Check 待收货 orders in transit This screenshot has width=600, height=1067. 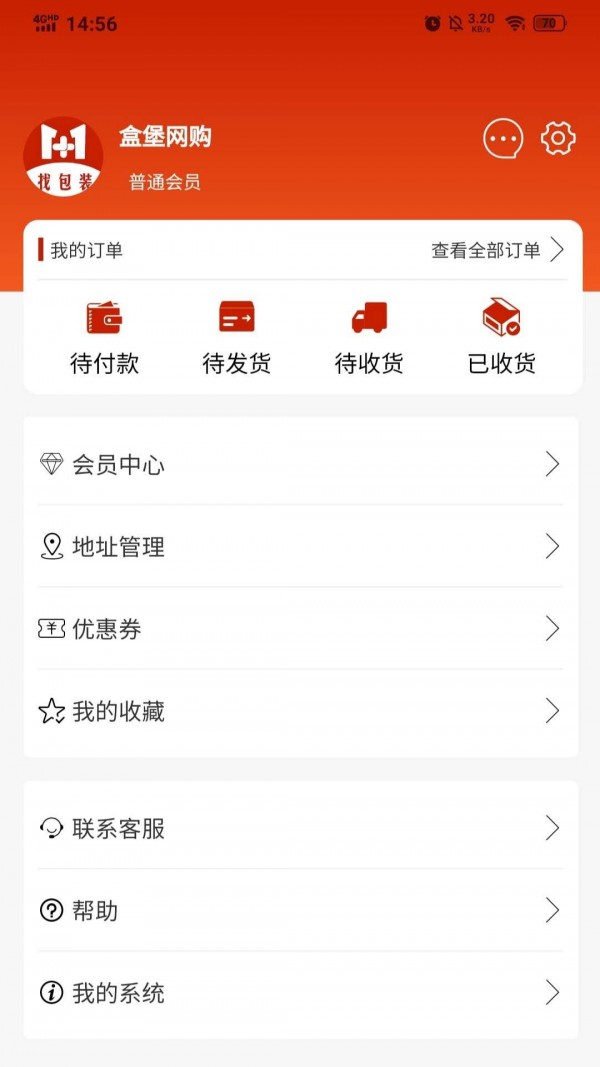[369, 338]
